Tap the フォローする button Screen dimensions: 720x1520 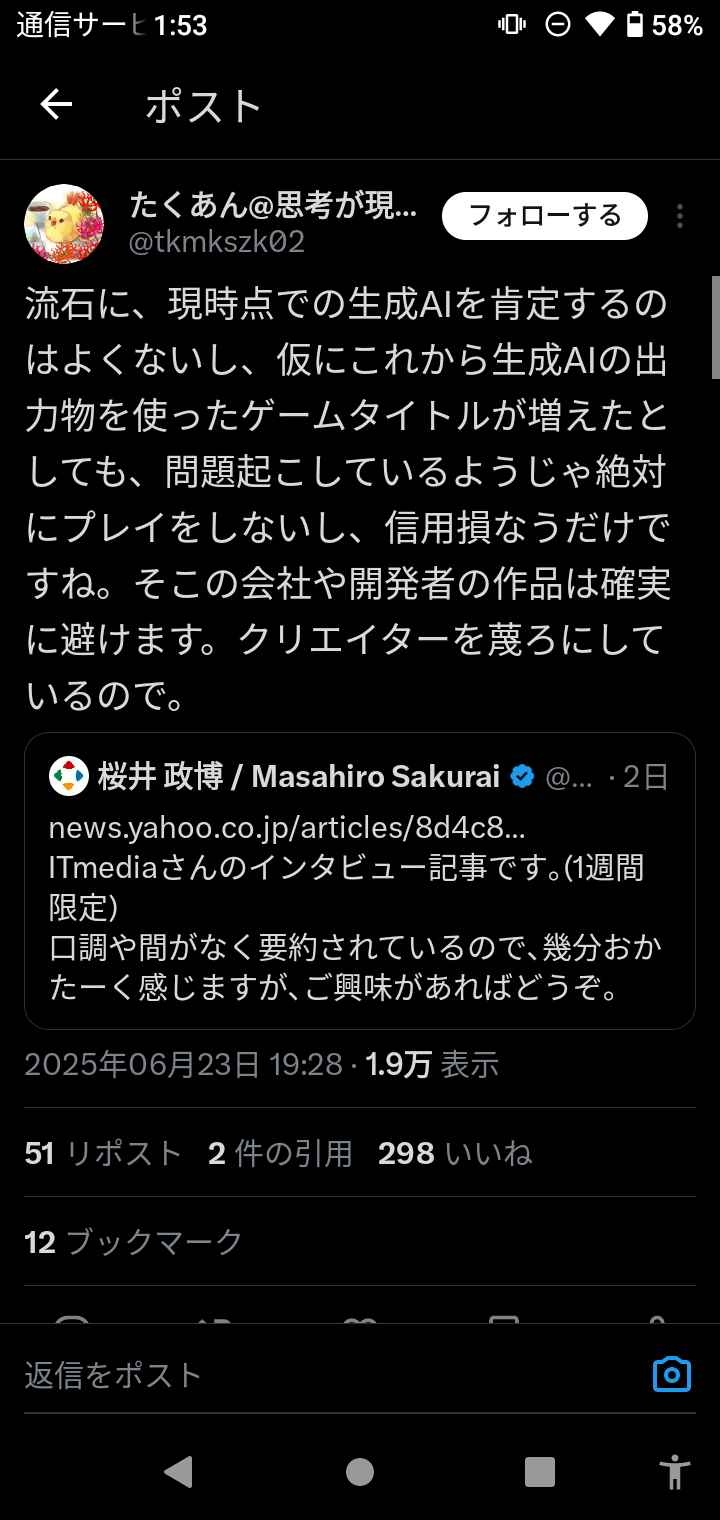coord(545,216)
